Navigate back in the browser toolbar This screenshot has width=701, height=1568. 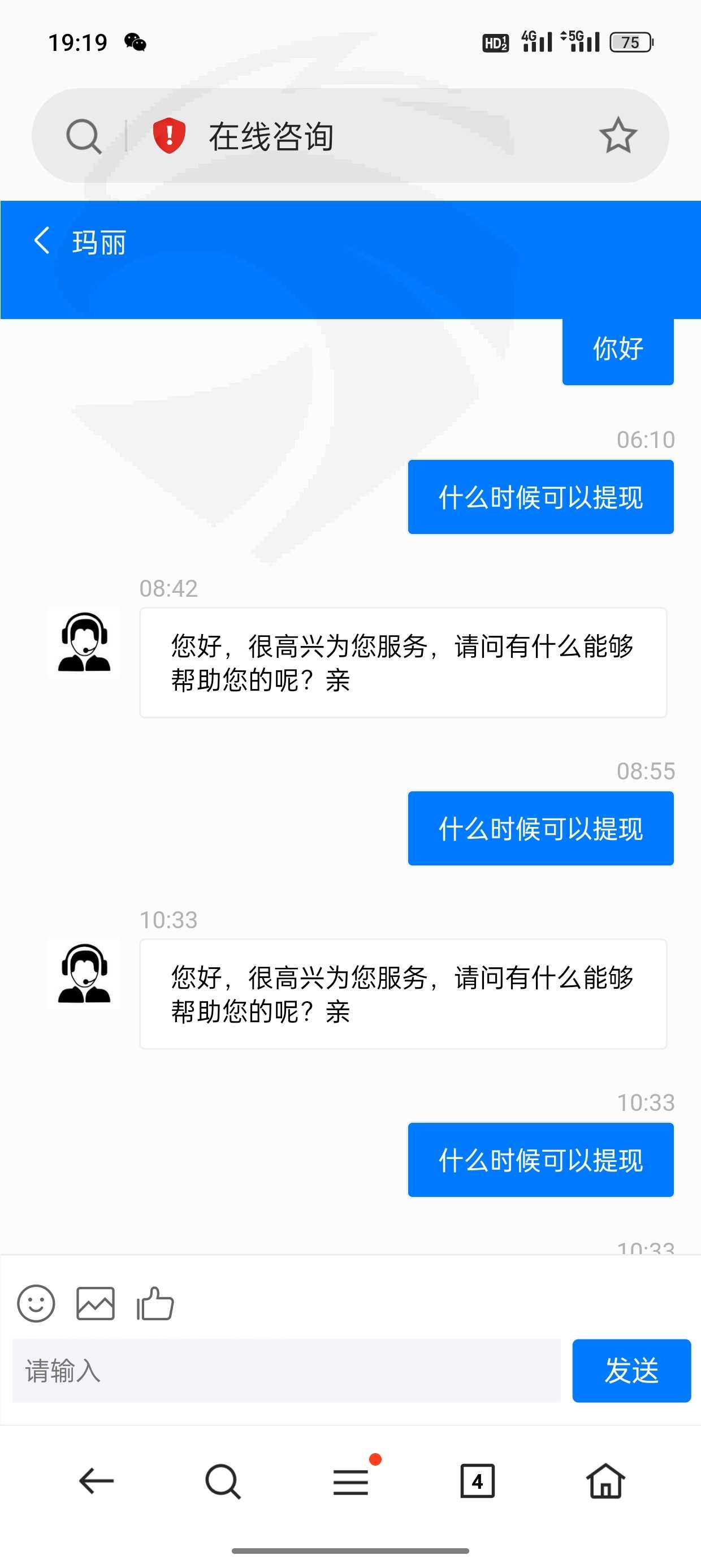96,1480
